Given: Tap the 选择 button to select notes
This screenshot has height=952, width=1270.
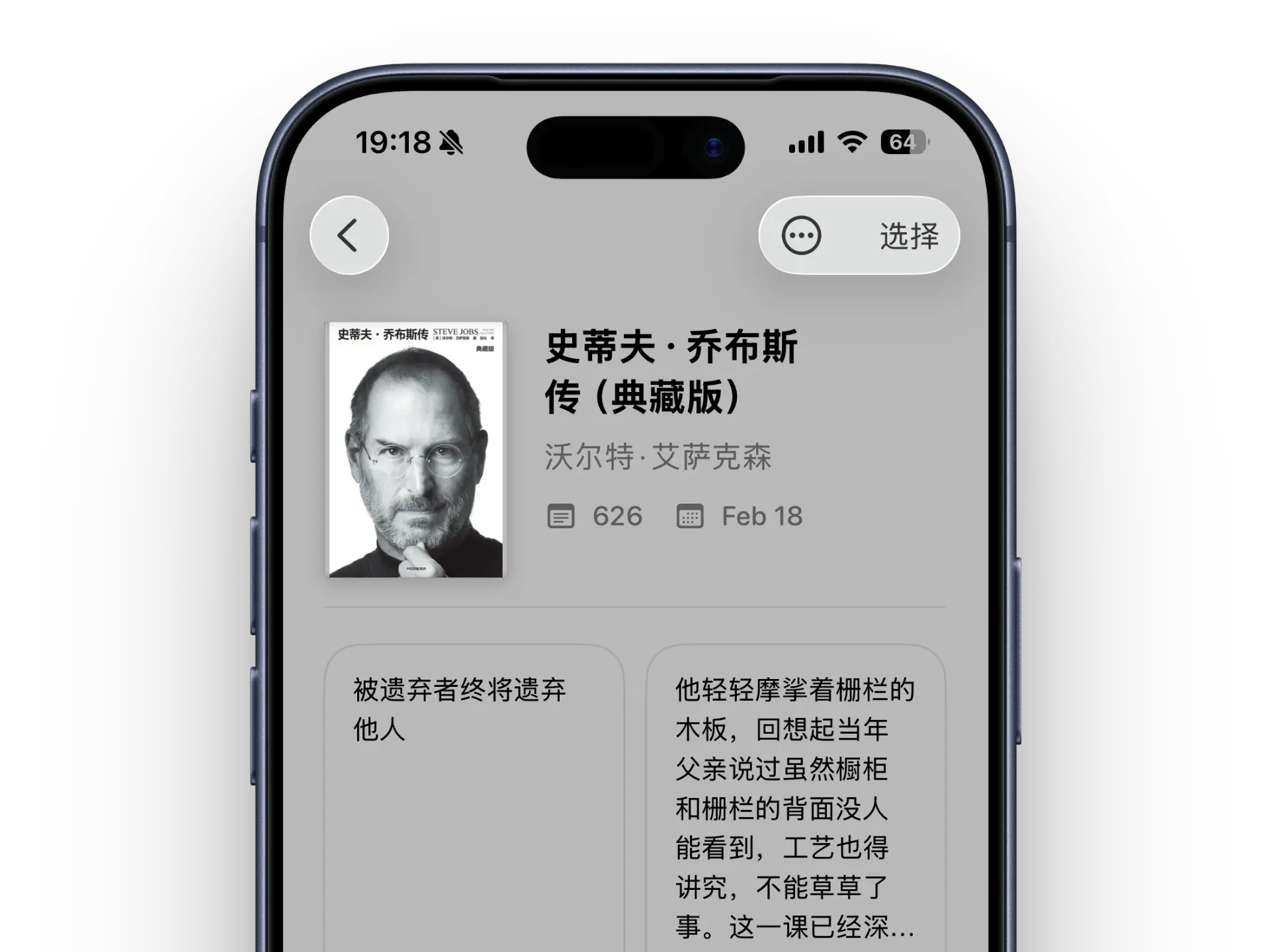Looking at the screenshot, I should tap(909, 236).
